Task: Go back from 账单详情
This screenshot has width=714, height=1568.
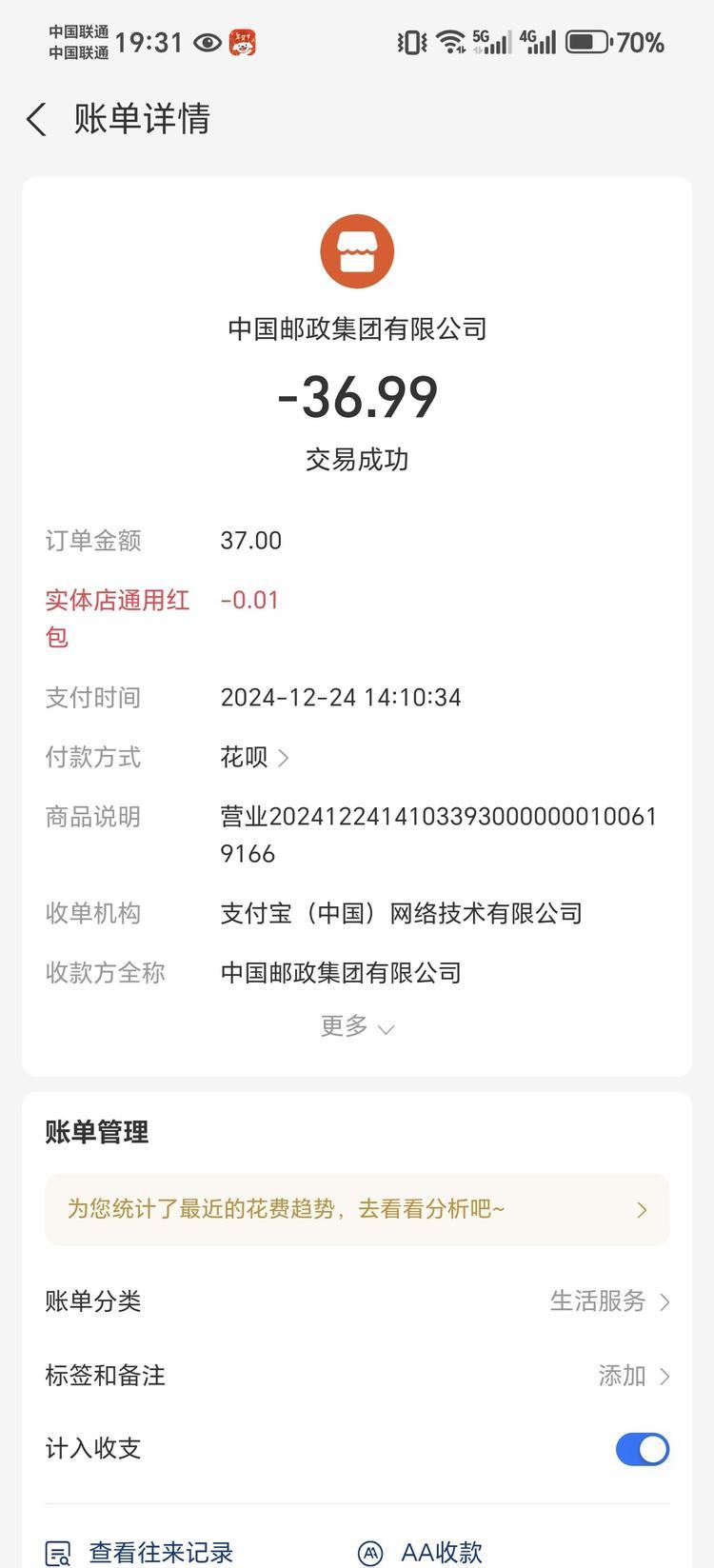Action: 36,120
